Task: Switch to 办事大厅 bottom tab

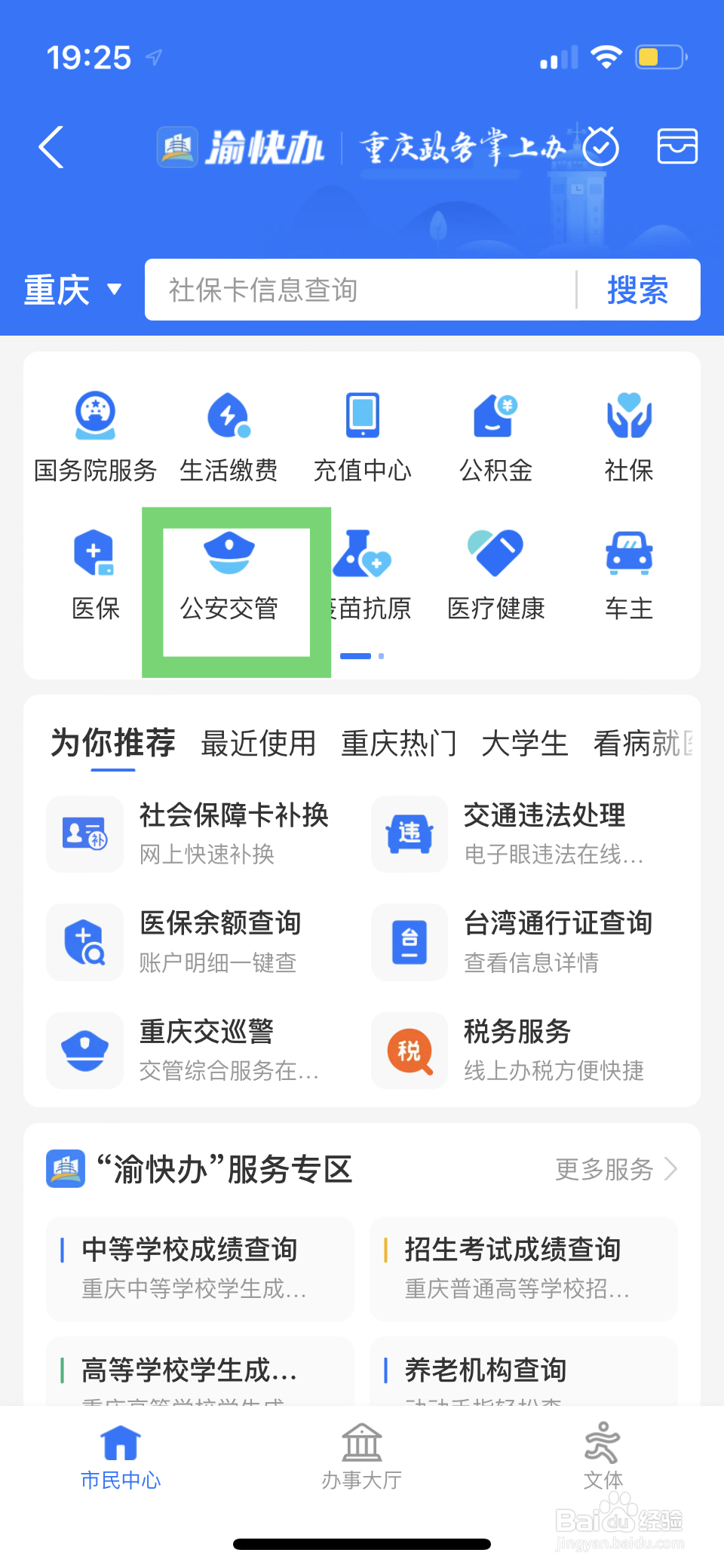Action: tap(362, 1456)
